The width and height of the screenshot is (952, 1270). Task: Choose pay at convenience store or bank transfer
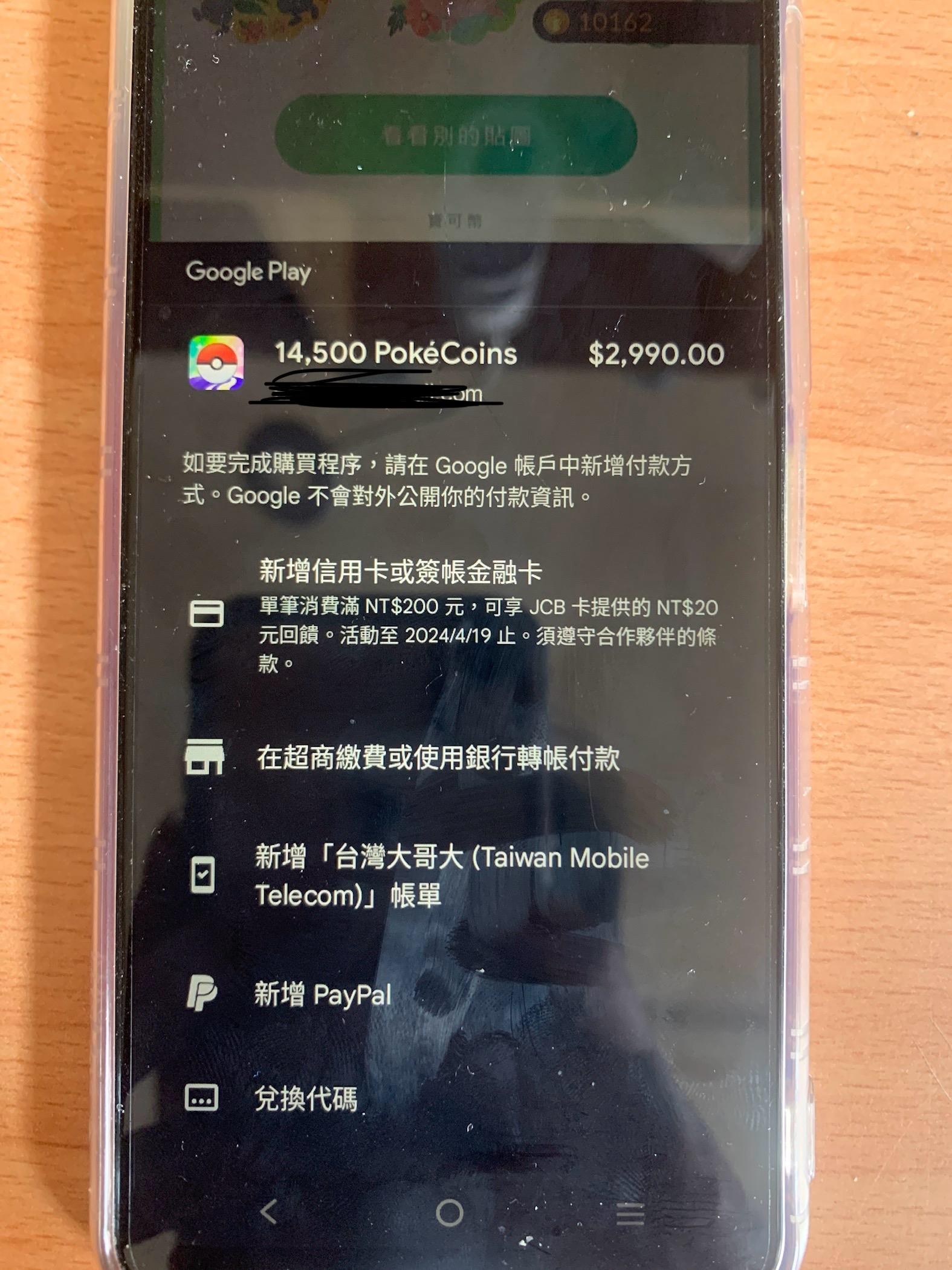[438, 758]
